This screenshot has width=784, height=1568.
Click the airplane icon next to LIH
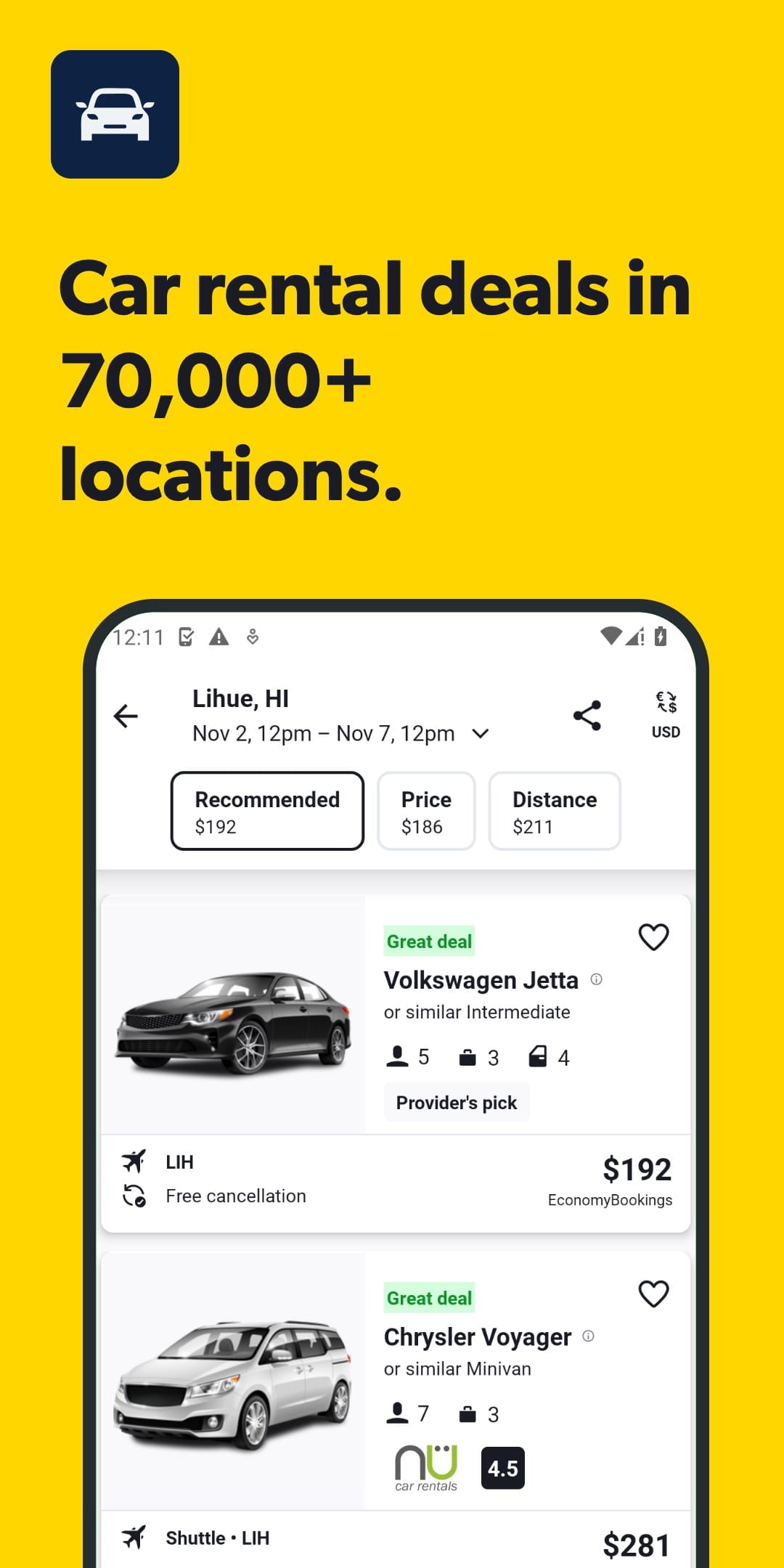coord(135,1162)
